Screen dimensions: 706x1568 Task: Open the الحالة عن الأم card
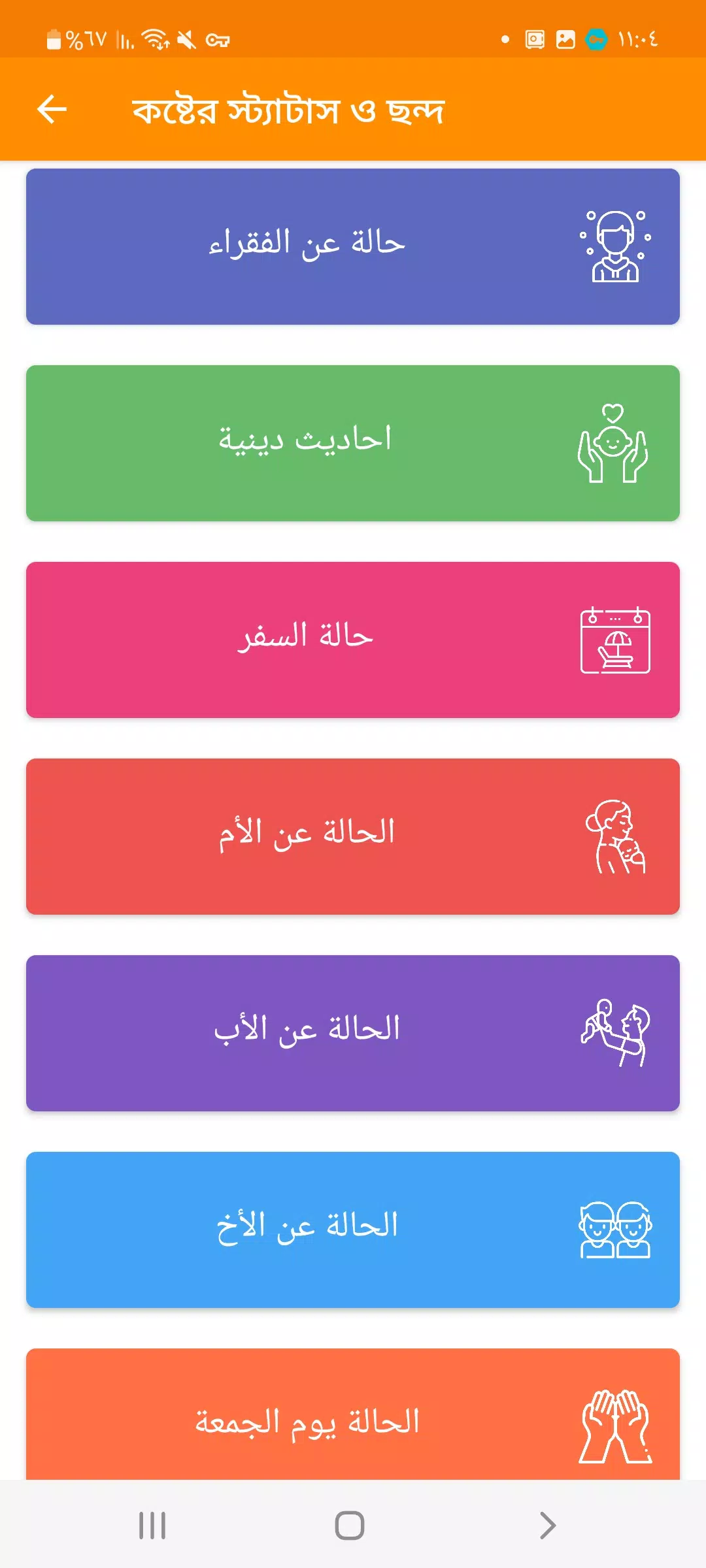pos(353,836)
